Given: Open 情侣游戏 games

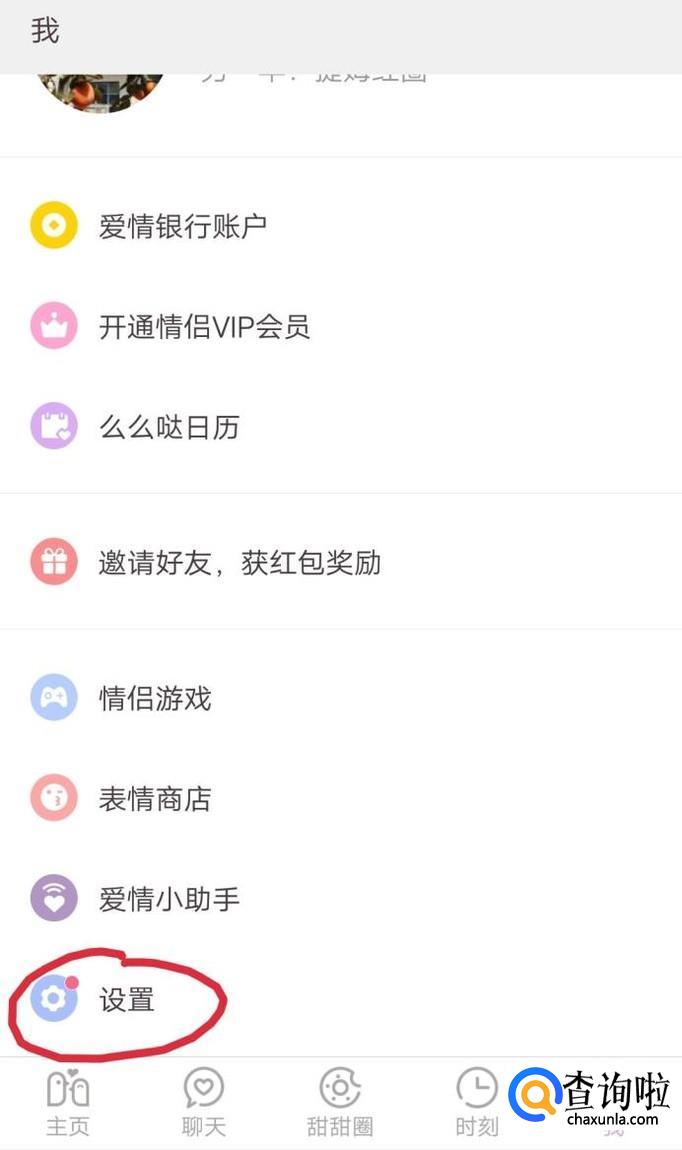Looking at the screenshot, I should tap(154, 698).
